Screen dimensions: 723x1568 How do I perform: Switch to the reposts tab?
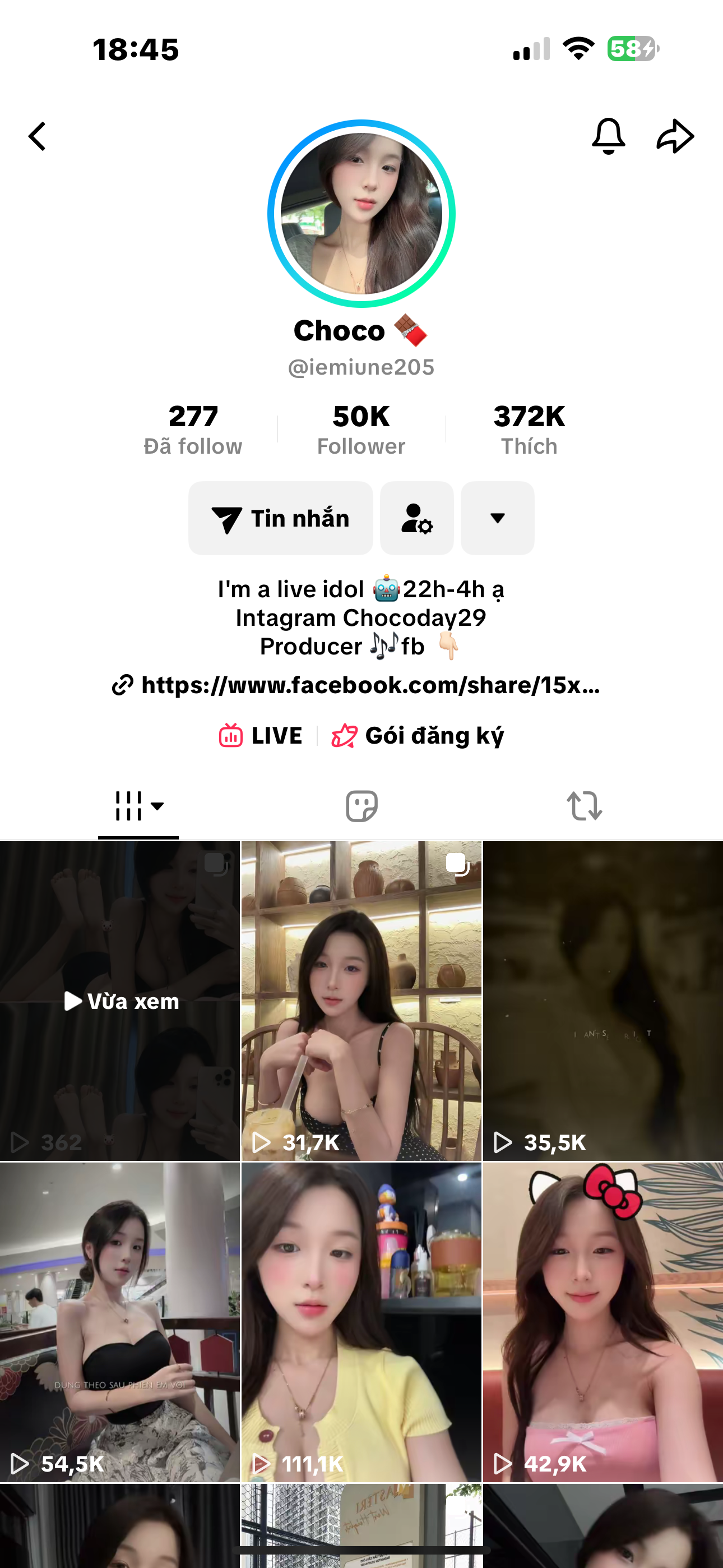(584, 806)
